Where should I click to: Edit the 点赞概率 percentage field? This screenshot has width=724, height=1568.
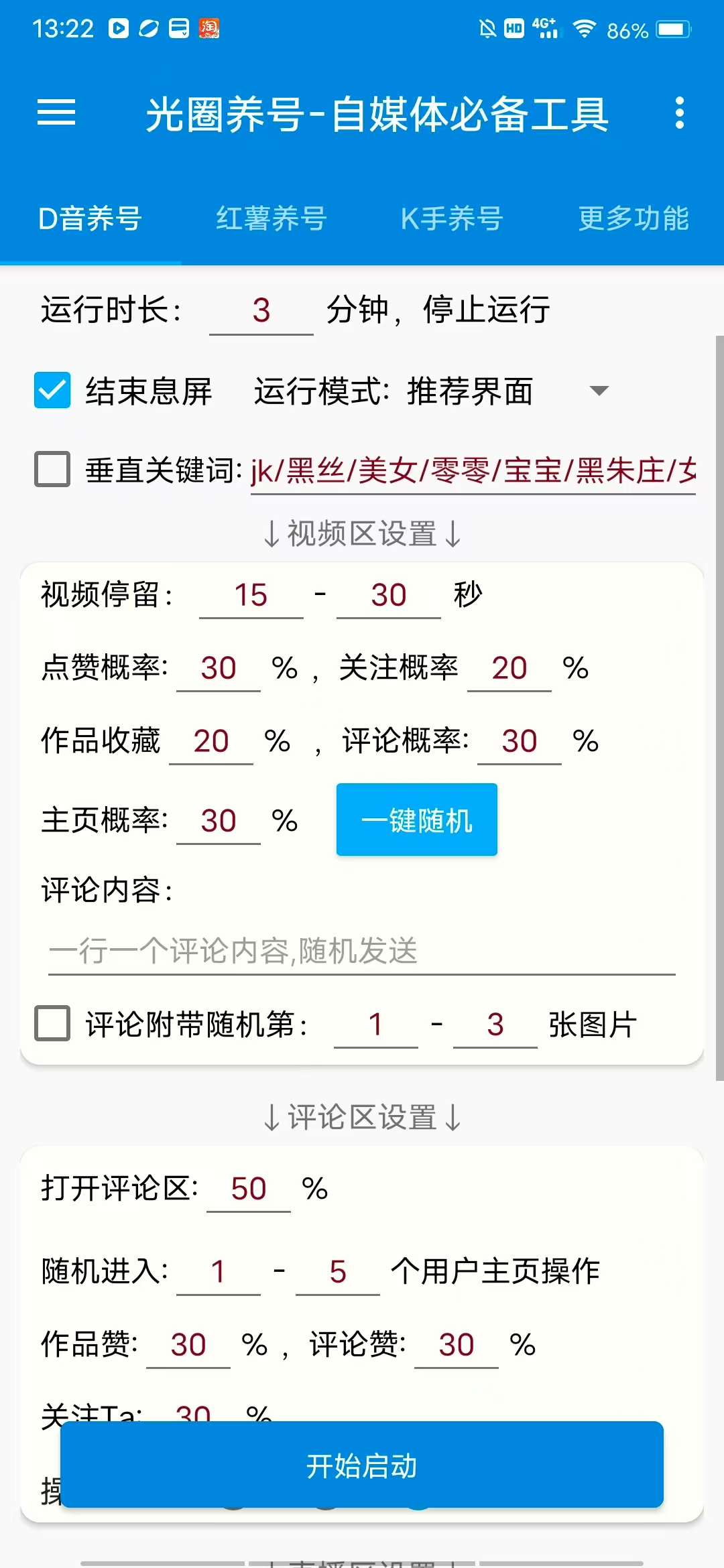219,669
